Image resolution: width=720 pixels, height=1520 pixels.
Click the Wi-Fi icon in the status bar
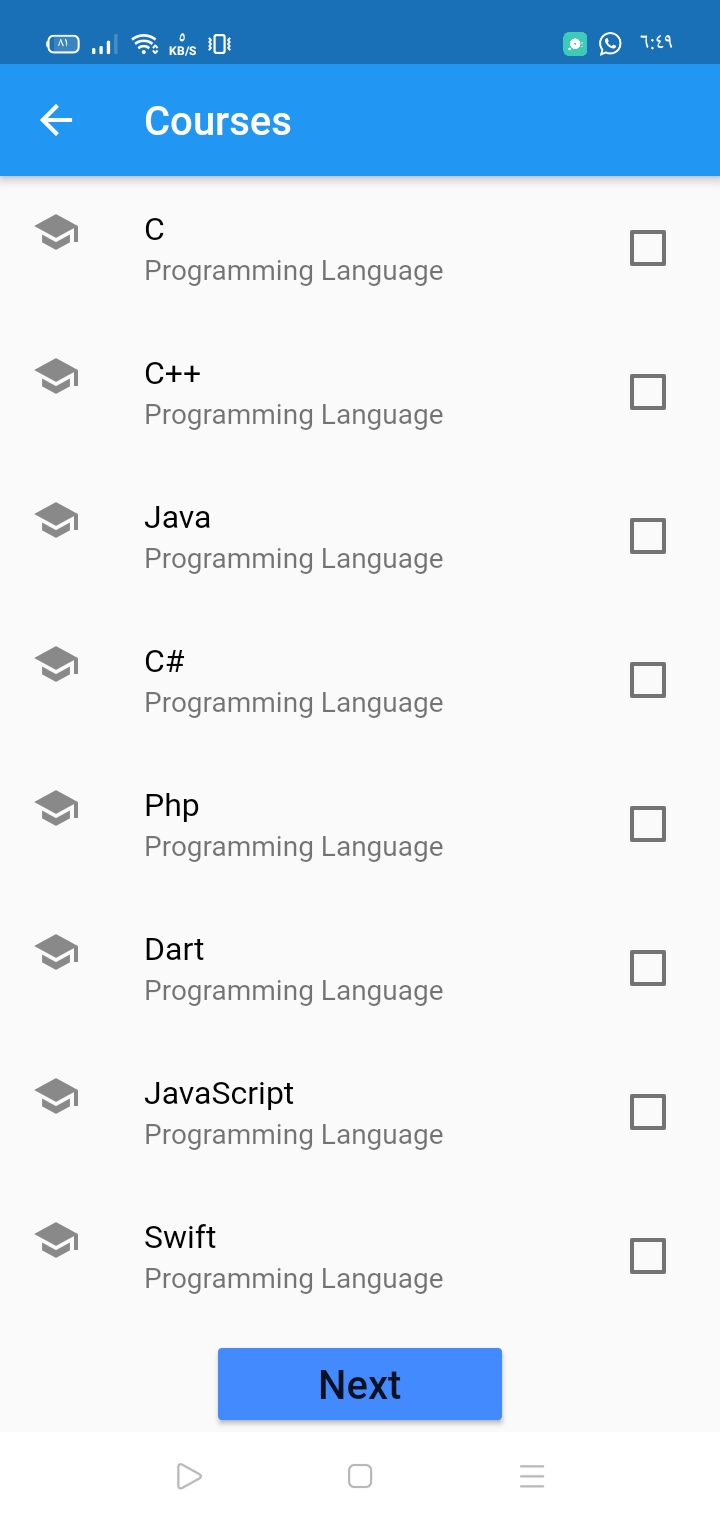tap(146, 42)
